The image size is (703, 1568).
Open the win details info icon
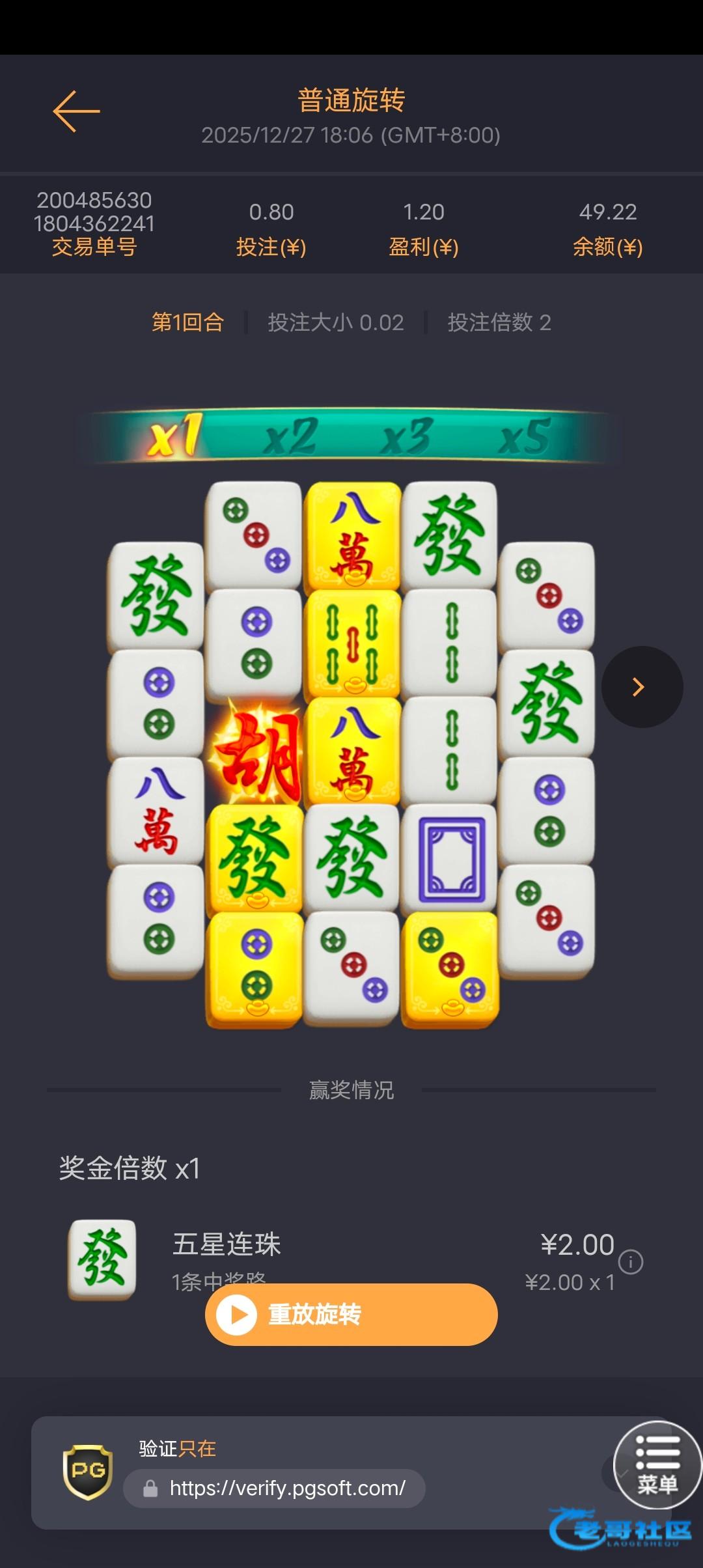630,1262
